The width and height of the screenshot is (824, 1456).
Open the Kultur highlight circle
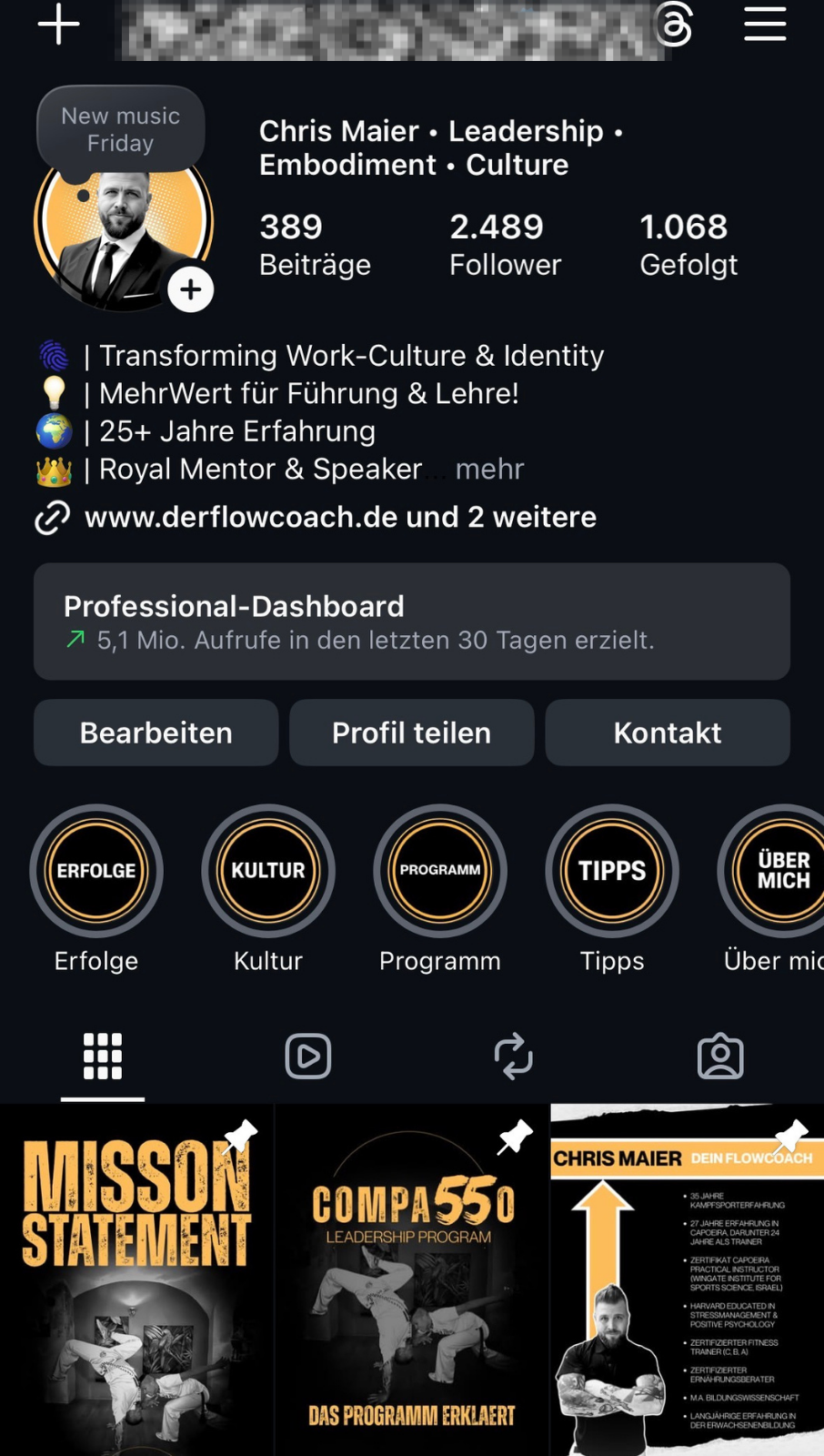click(267, 871)
